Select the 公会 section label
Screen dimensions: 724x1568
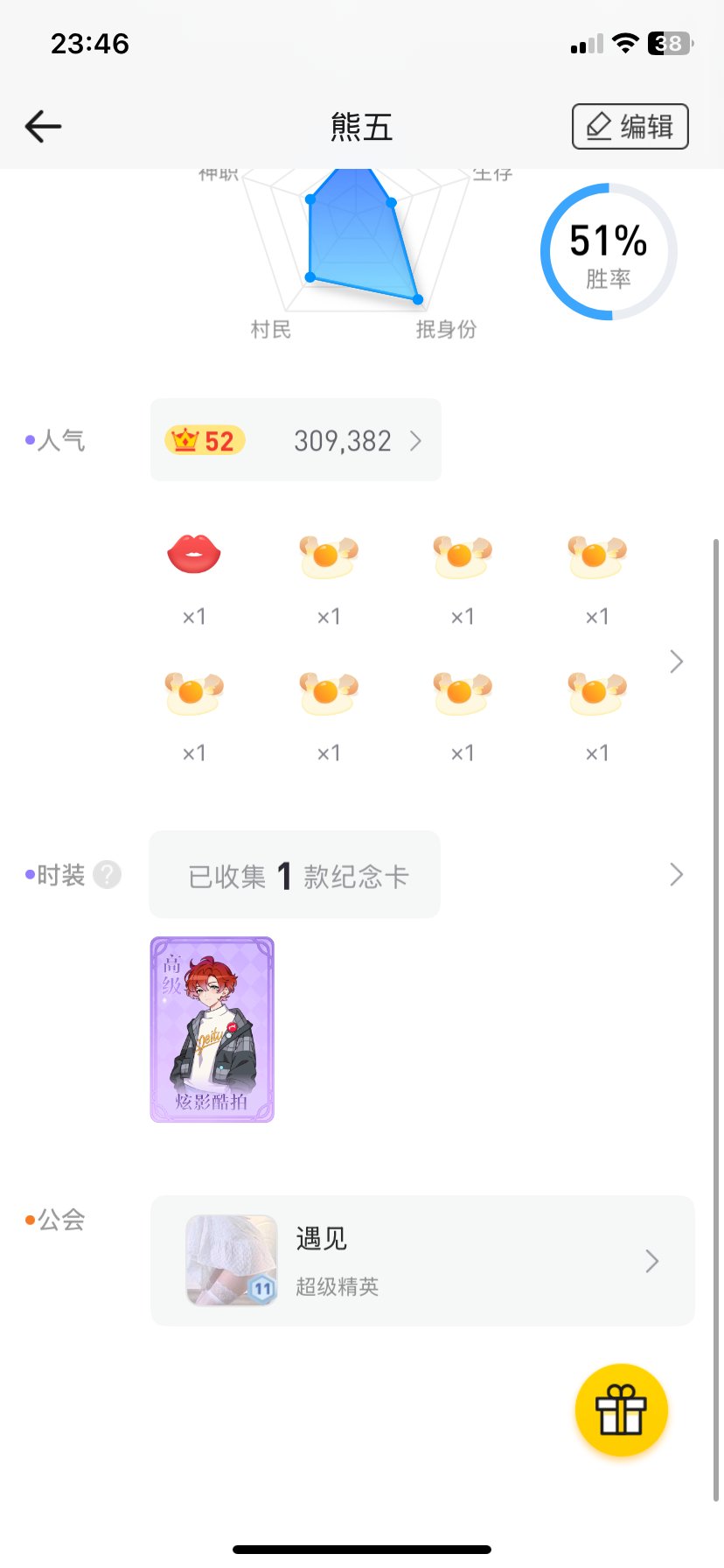point(56,1219)
